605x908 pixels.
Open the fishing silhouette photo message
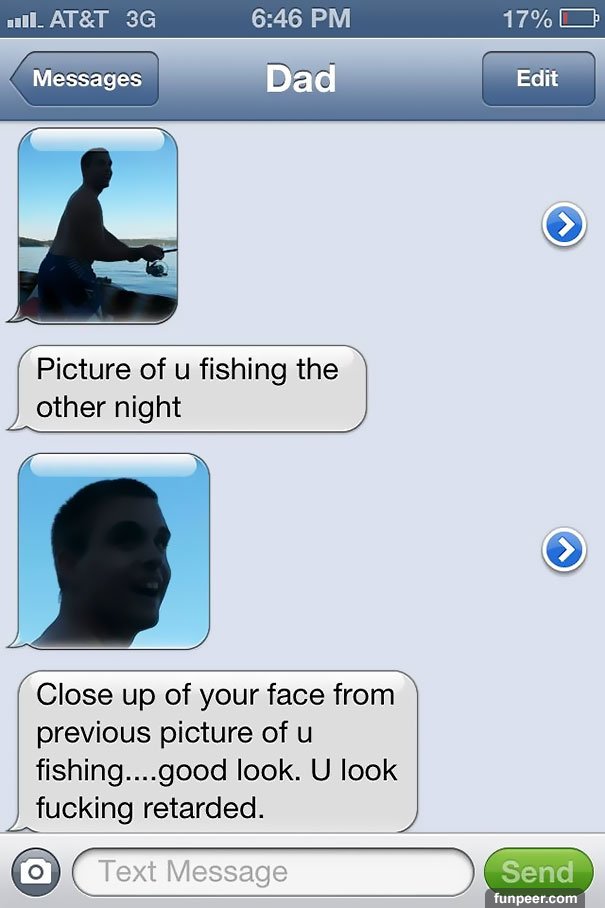[98, 226]
